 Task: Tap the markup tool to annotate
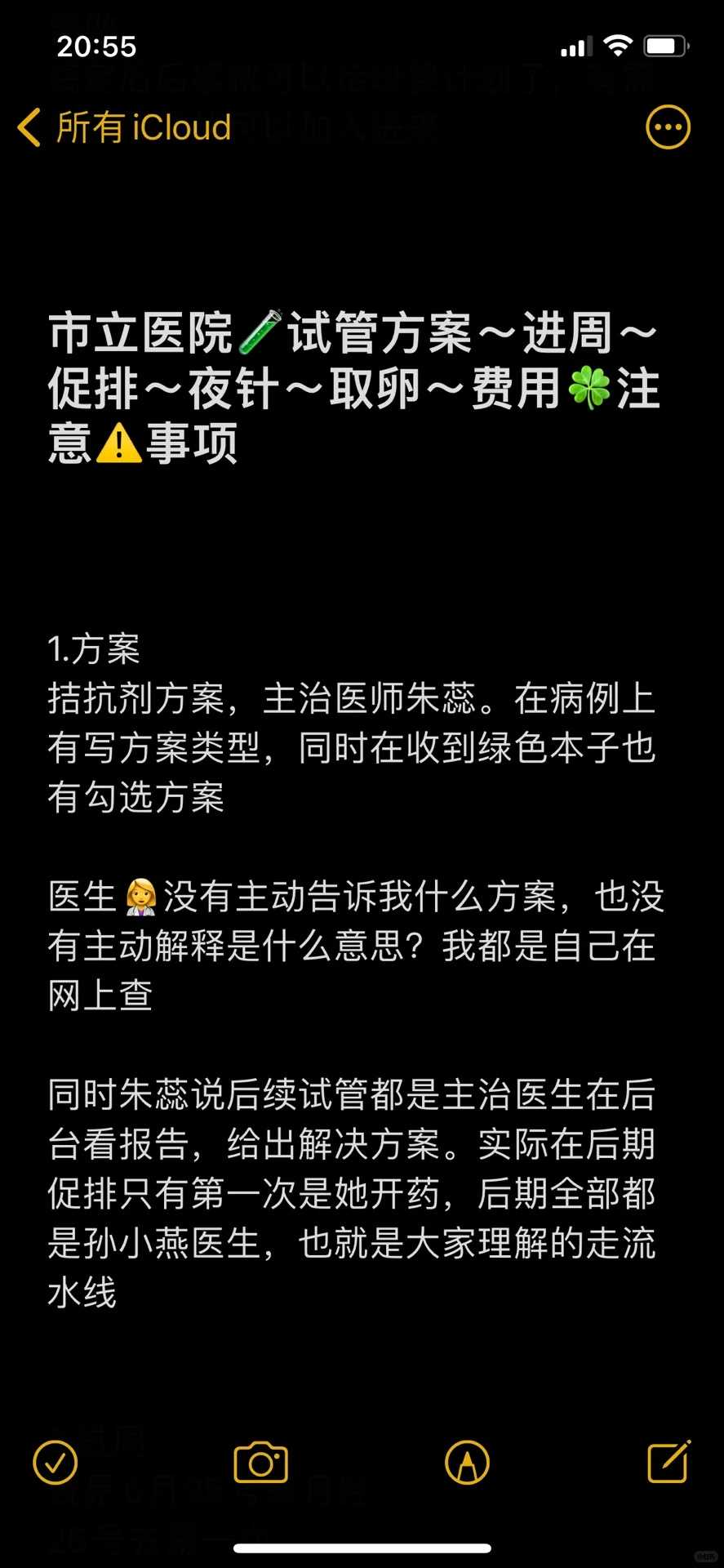tap(465, 1463)
